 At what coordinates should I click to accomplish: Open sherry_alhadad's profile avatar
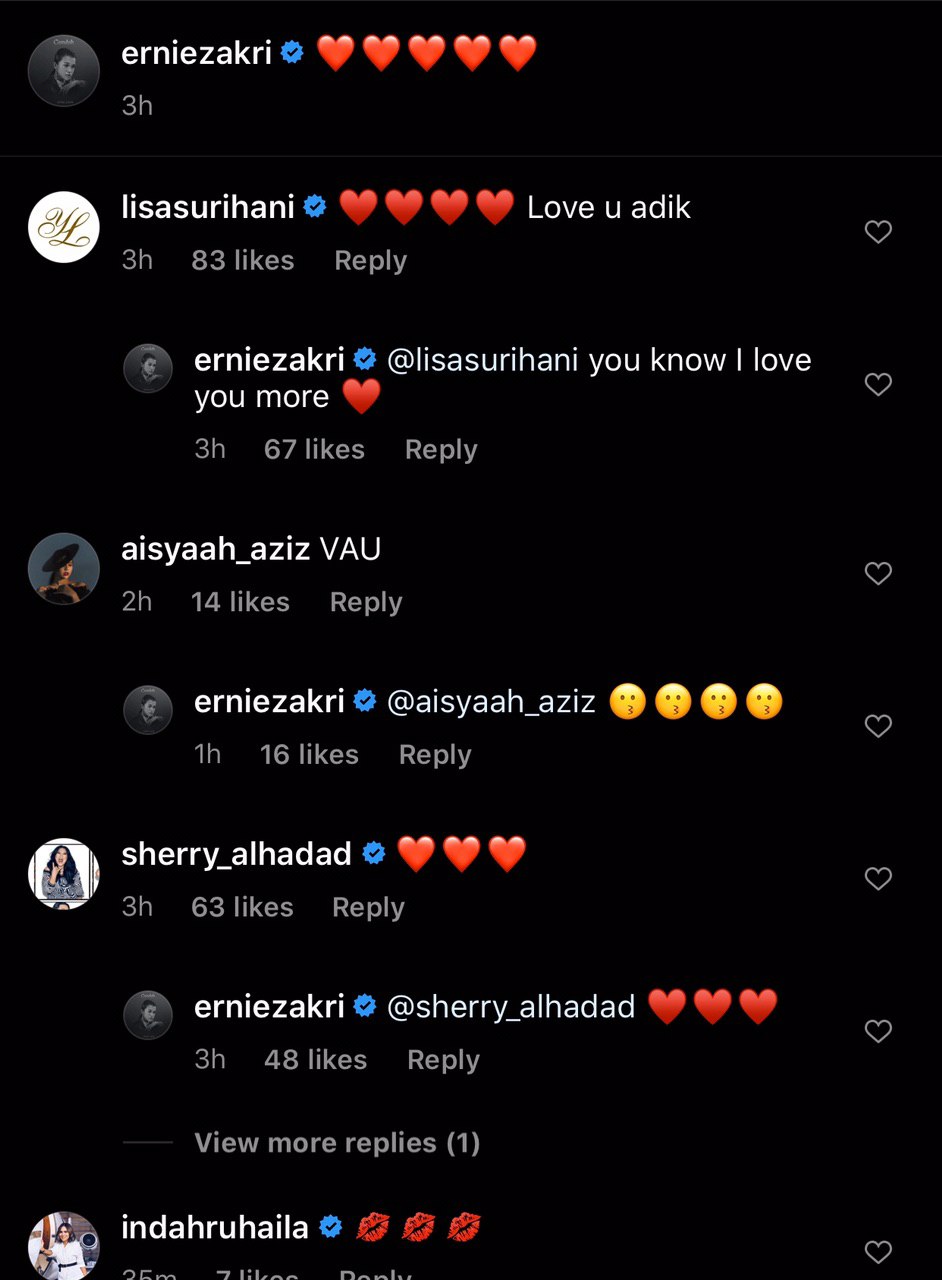(64, 874)
